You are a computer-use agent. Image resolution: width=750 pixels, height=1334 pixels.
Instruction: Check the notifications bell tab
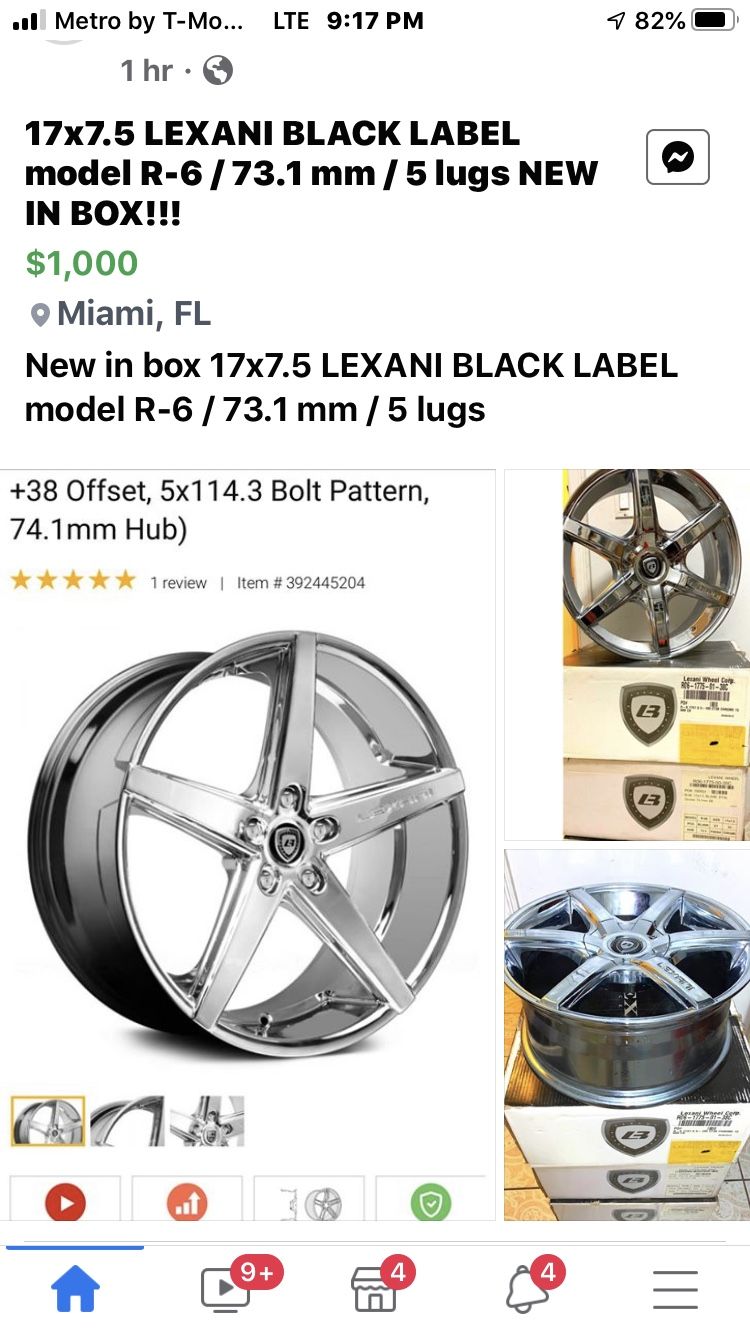click(526, 1290)
